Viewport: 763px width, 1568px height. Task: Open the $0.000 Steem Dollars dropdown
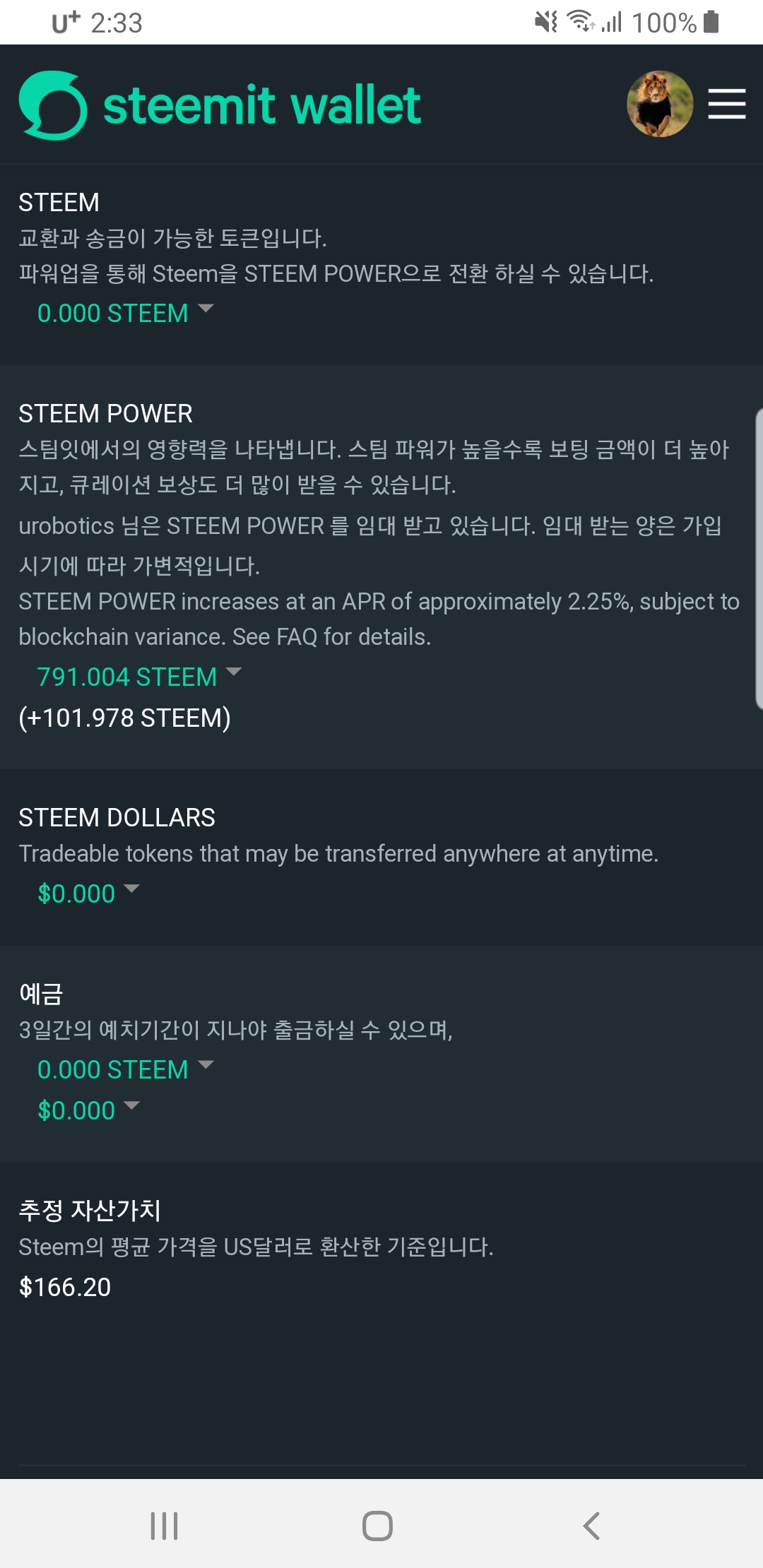coord(88,893)
